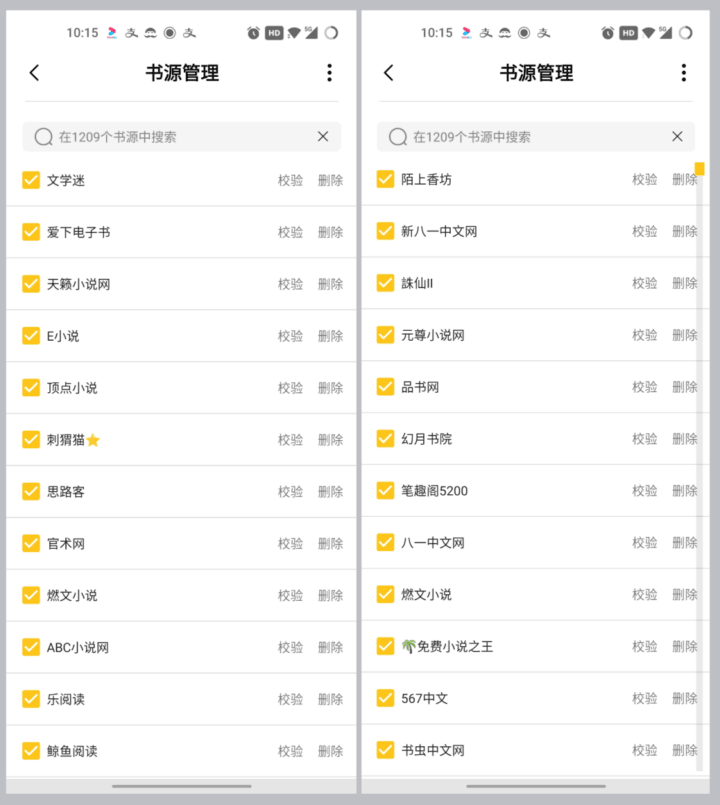Image resolution: width=720 pixels, height=805 pixels.
Task: Delete the 爱下电子书 book source
Action: [330, 232]
